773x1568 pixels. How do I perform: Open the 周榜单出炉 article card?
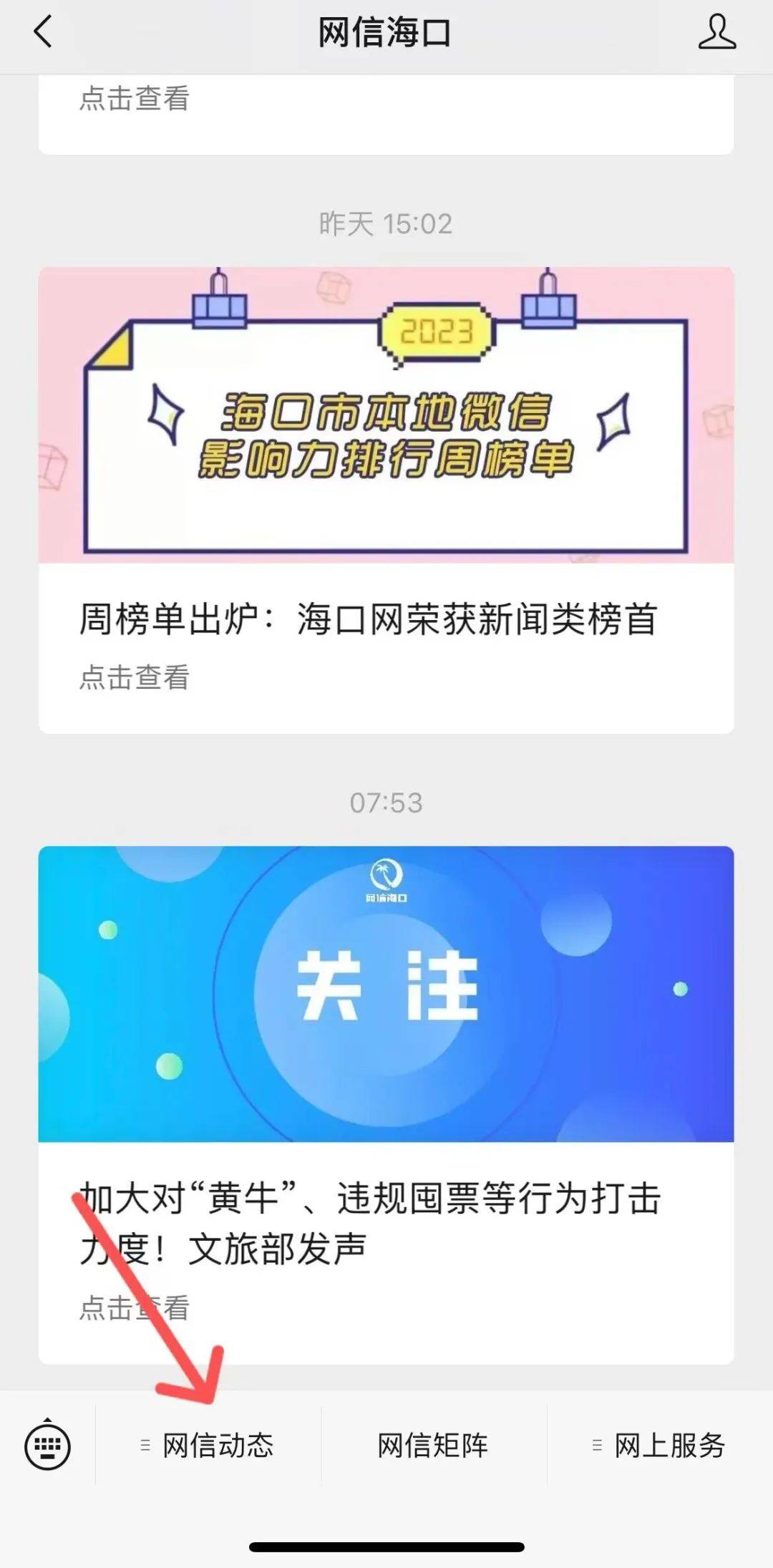pos(386,500)
